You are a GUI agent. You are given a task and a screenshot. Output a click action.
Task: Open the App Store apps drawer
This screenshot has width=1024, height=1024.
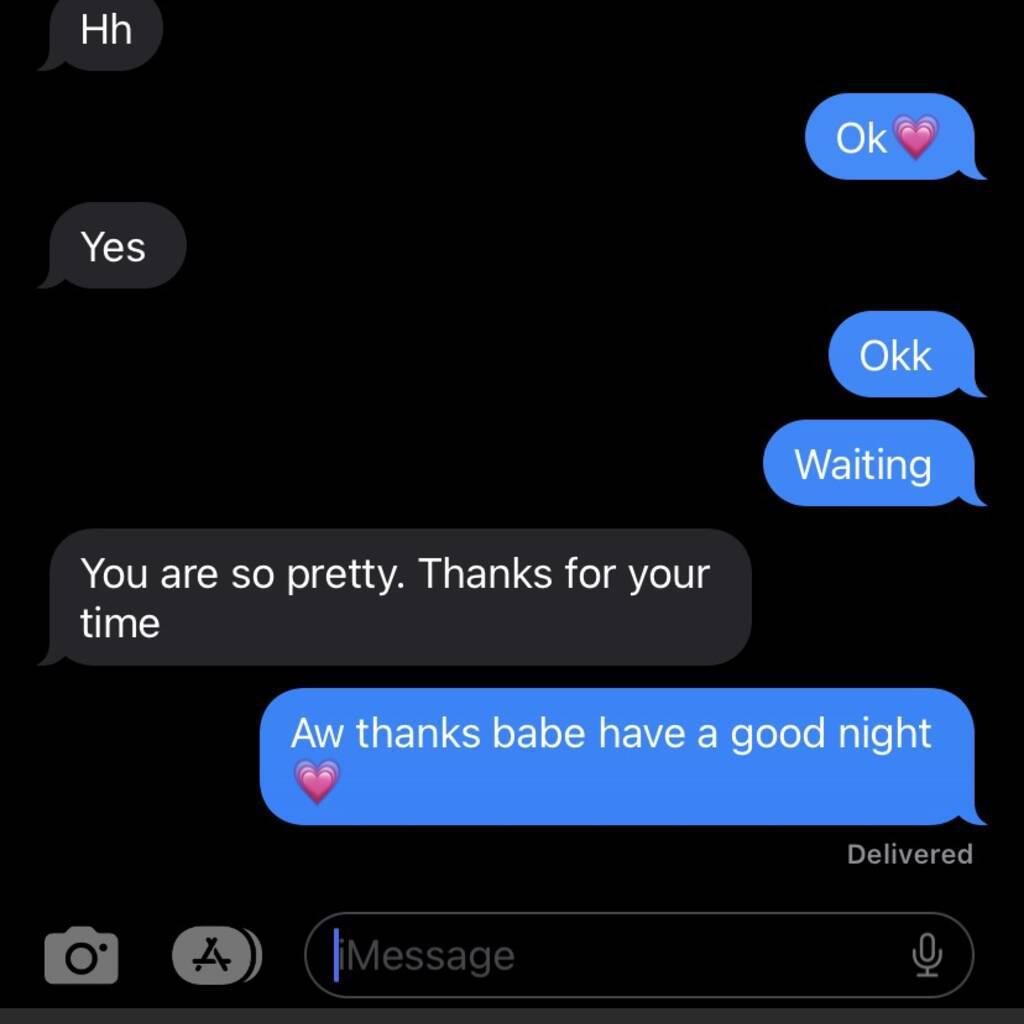(213, 956)
